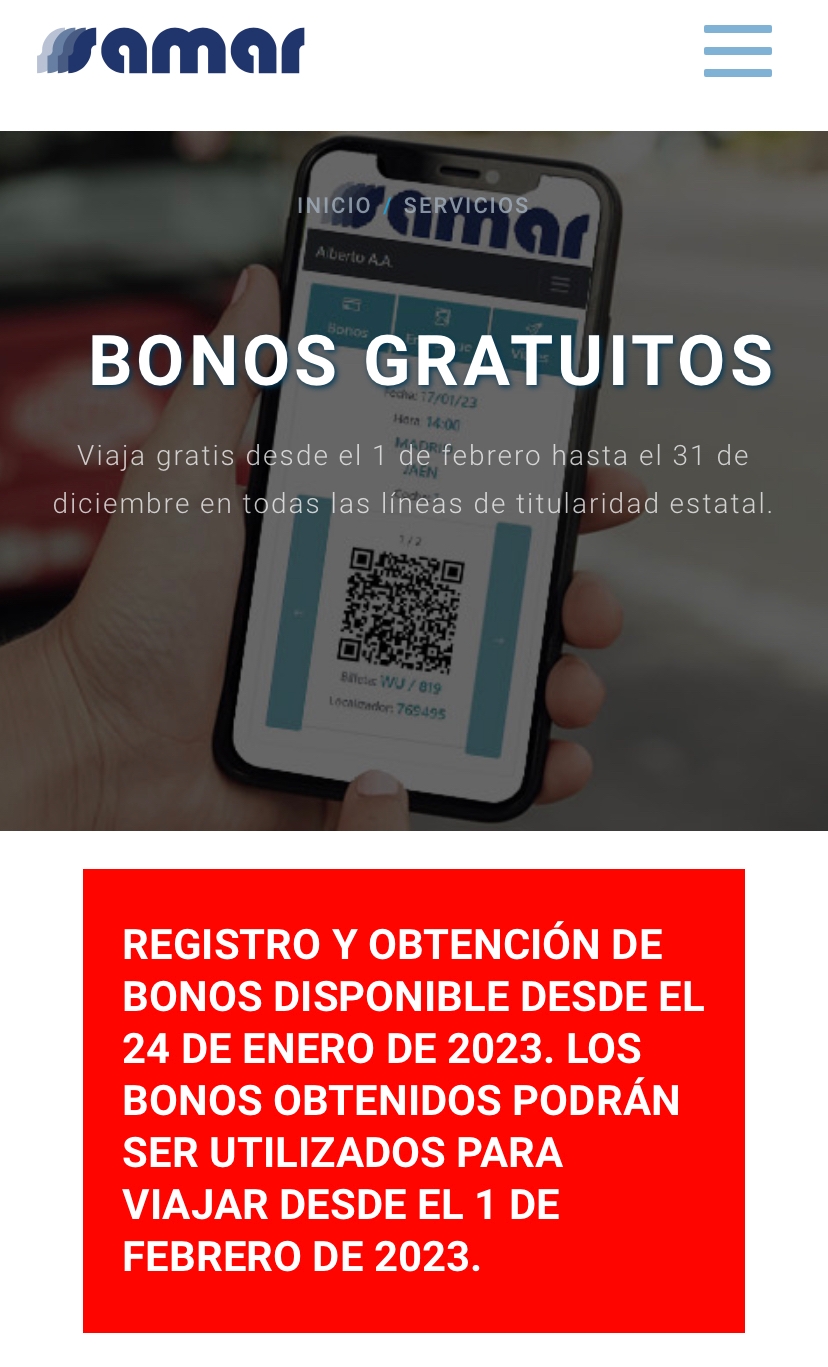Go to the Inicio breadcrumb link
This screenshot has height=1367, width=828.
(x=334, y=205)
